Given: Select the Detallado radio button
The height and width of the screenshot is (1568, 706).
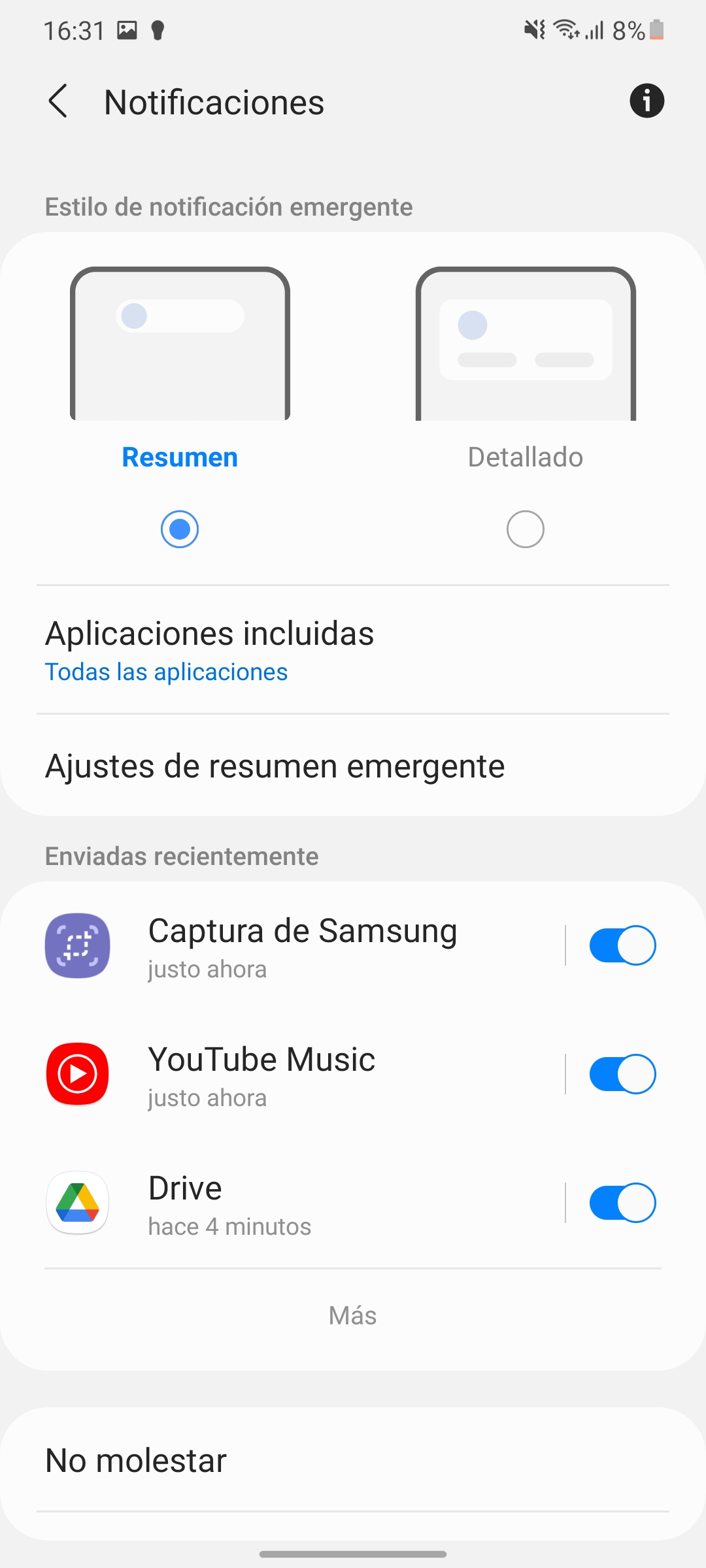Looking at the screenshot, I should pyautogui.click(x=526, y=529).
